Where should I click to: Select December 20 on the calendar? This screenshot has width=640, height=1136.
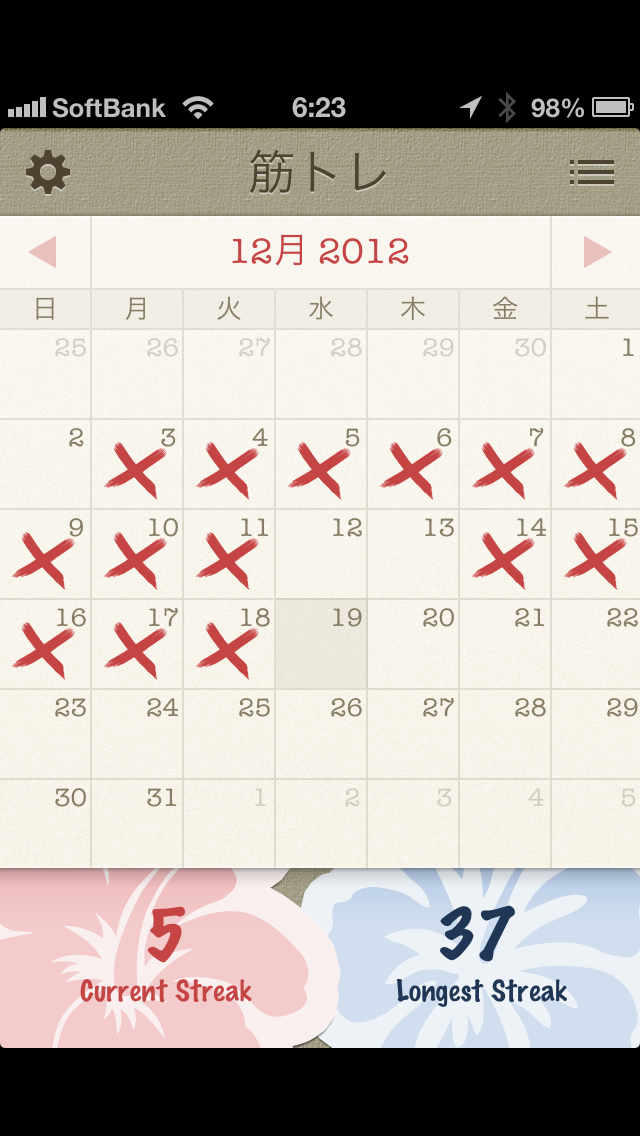point(413,645)
